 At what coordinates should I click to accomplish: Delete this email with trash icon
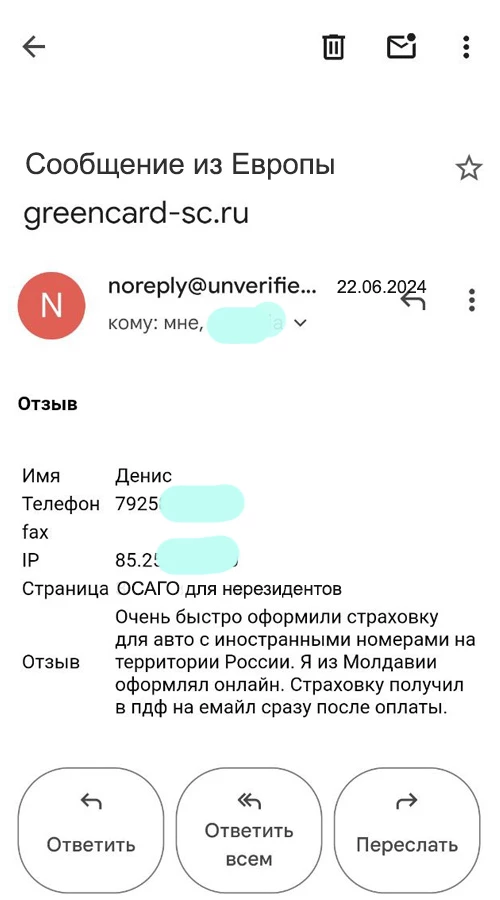coord(333,47)
